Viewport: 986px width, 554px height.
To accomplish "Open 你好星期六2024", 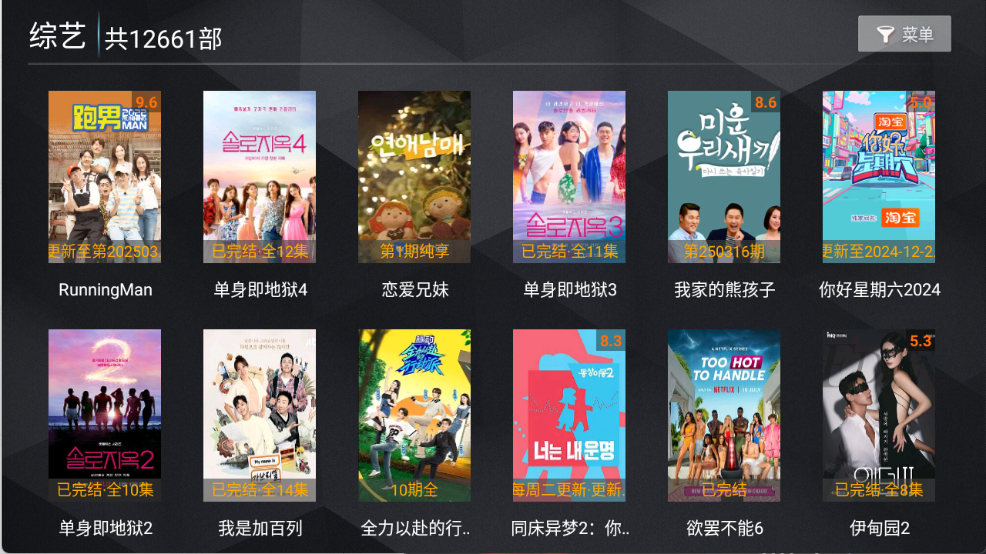I will coord(879,178).
